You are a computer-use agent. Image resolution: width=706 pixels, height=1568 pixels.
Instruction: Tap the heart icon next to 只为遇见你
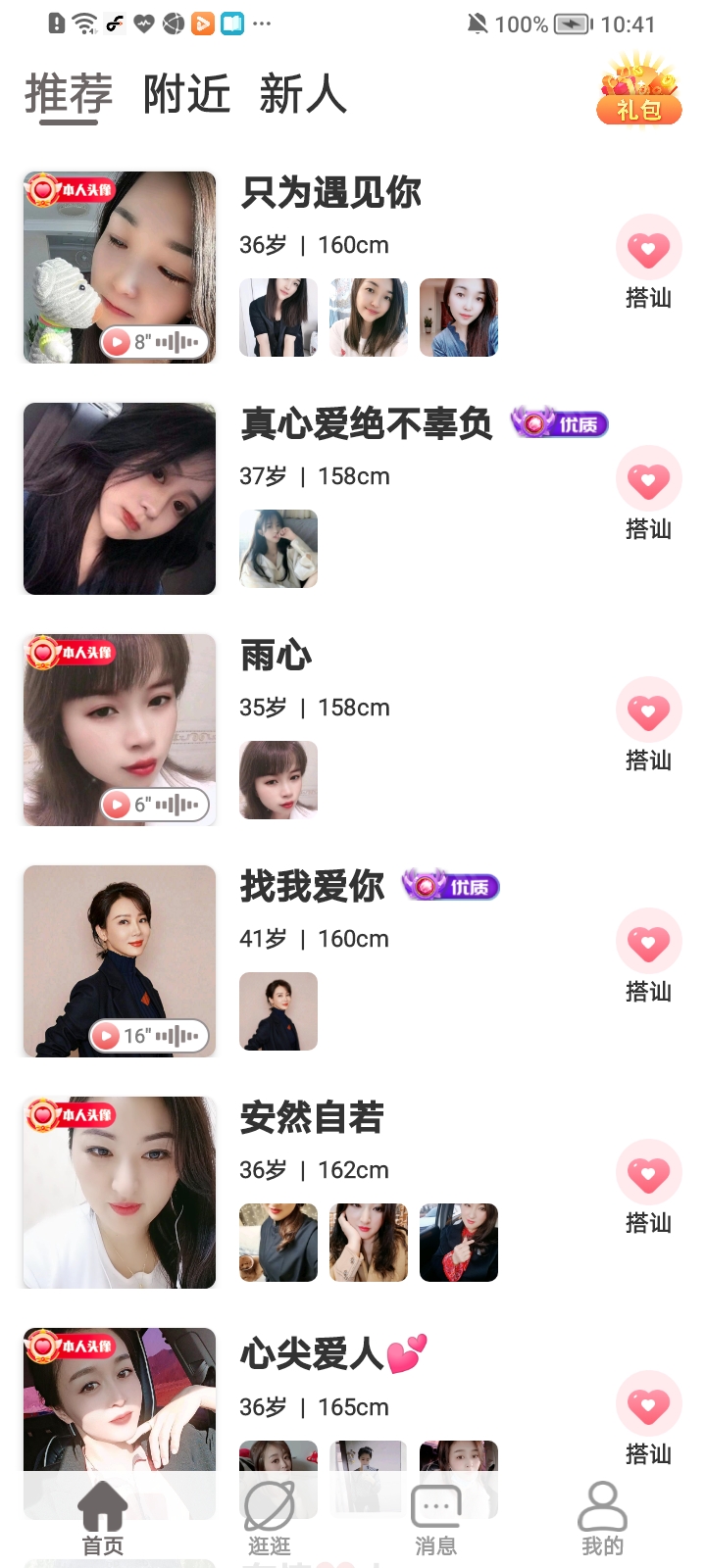(648, 248)
